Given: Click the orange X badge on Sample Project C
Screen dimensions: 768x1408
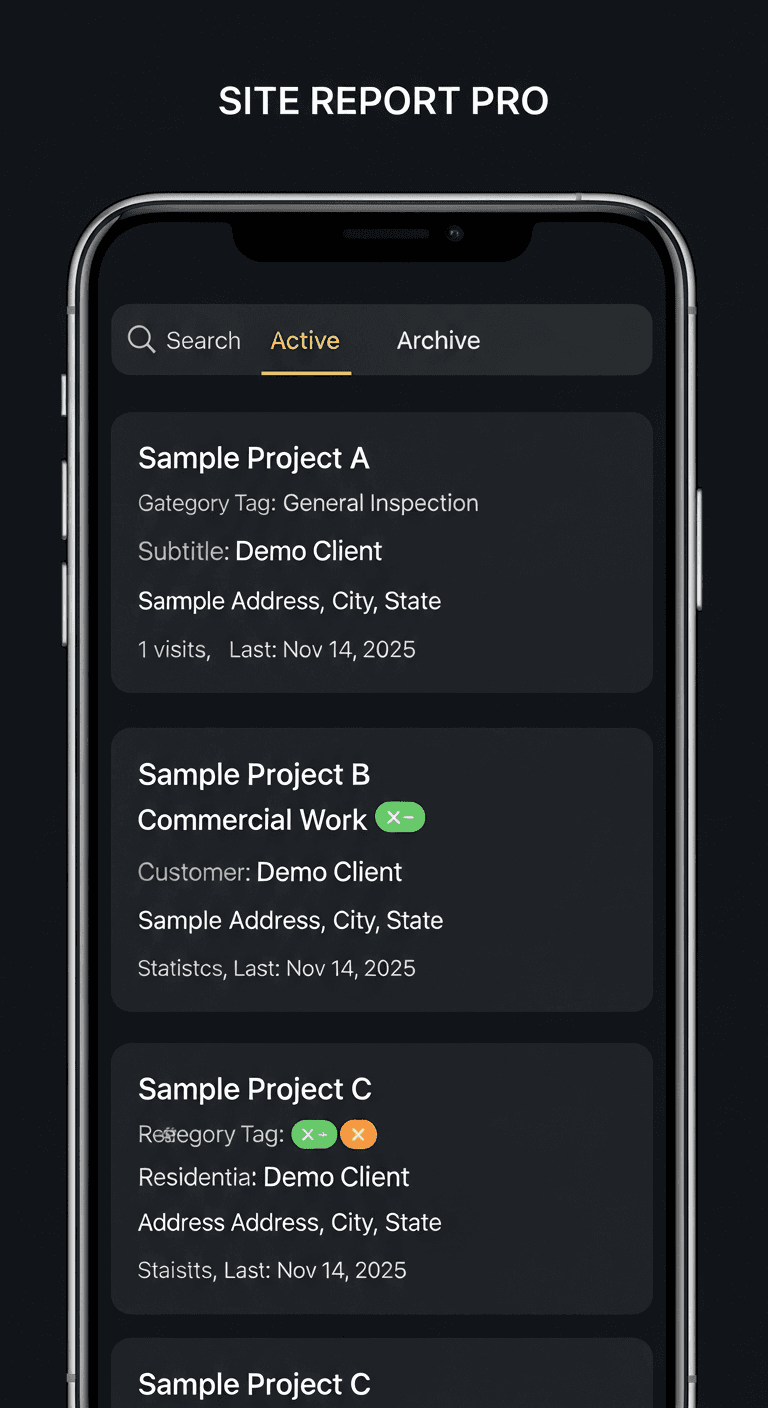Looking at the screenshot, I should point(358,1134).
